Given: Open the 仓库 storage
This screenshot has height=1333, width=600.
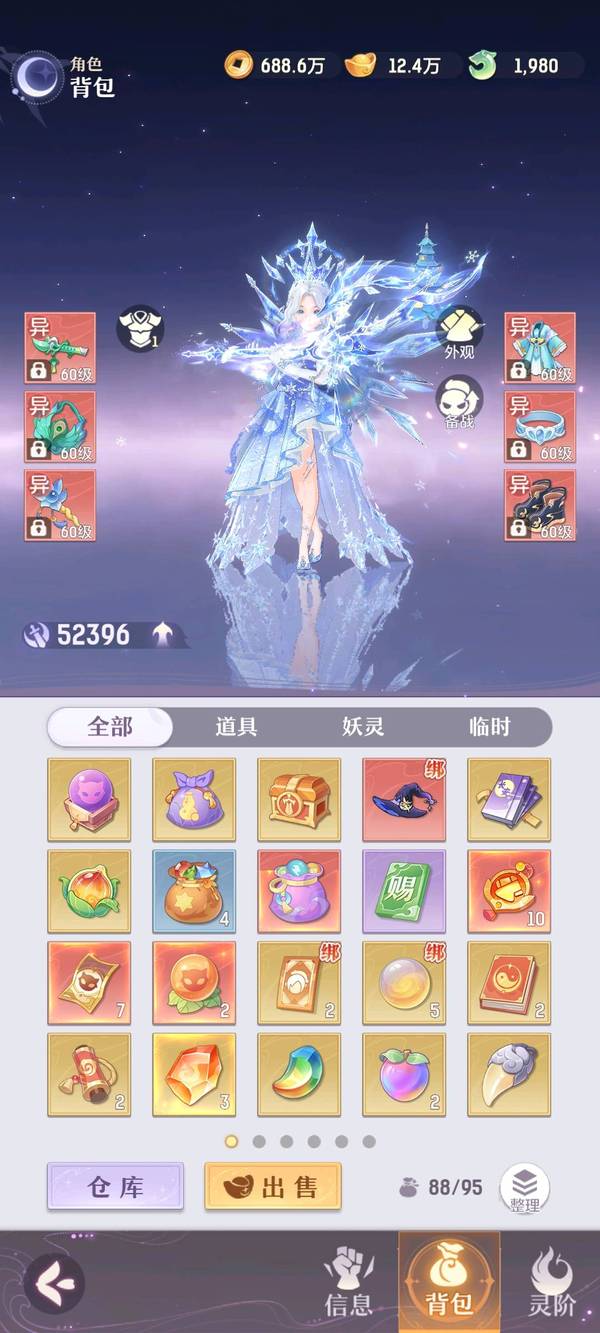Looking at the screenshot, I should 115,1187.
